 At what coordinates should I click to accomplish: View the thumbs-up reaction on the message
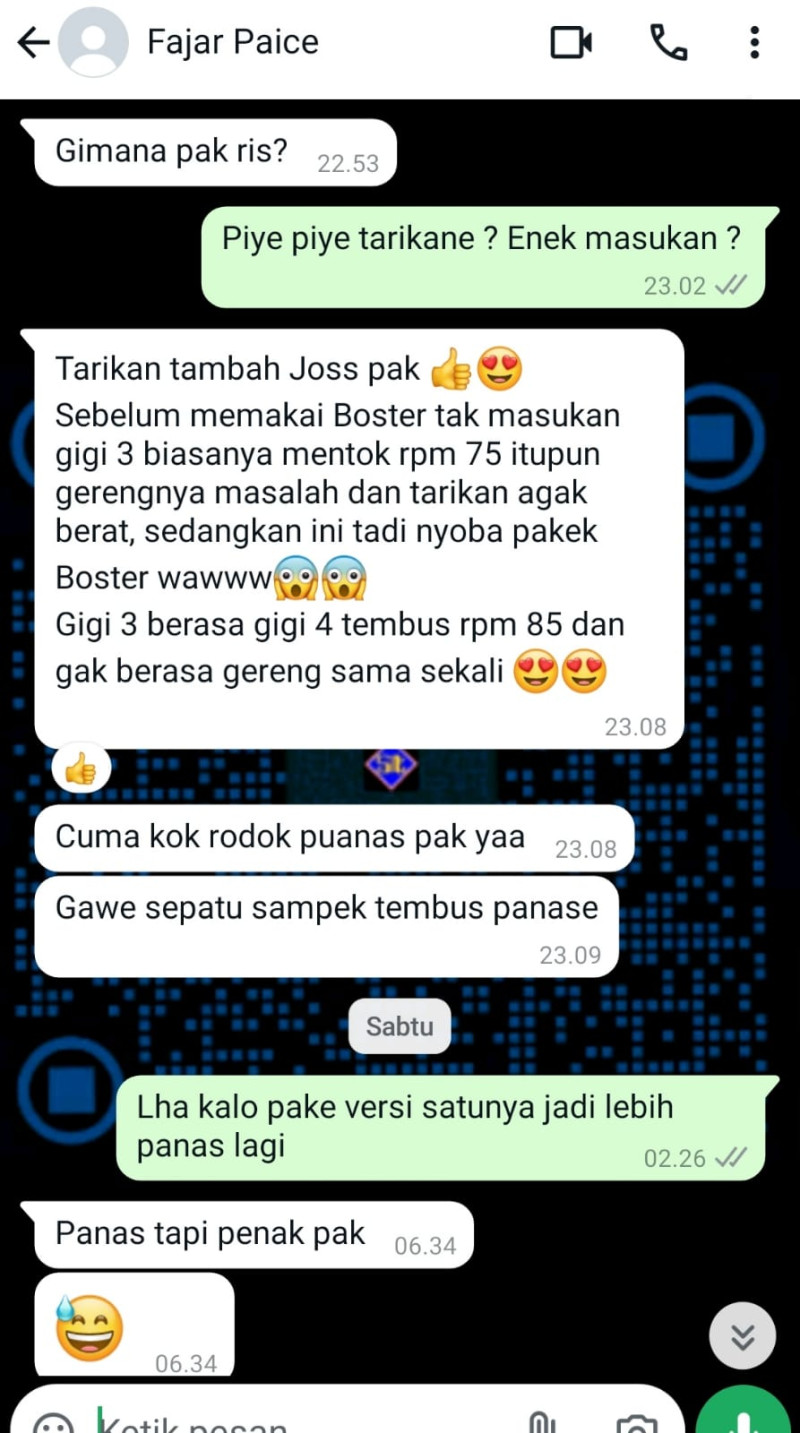point(81,769)
